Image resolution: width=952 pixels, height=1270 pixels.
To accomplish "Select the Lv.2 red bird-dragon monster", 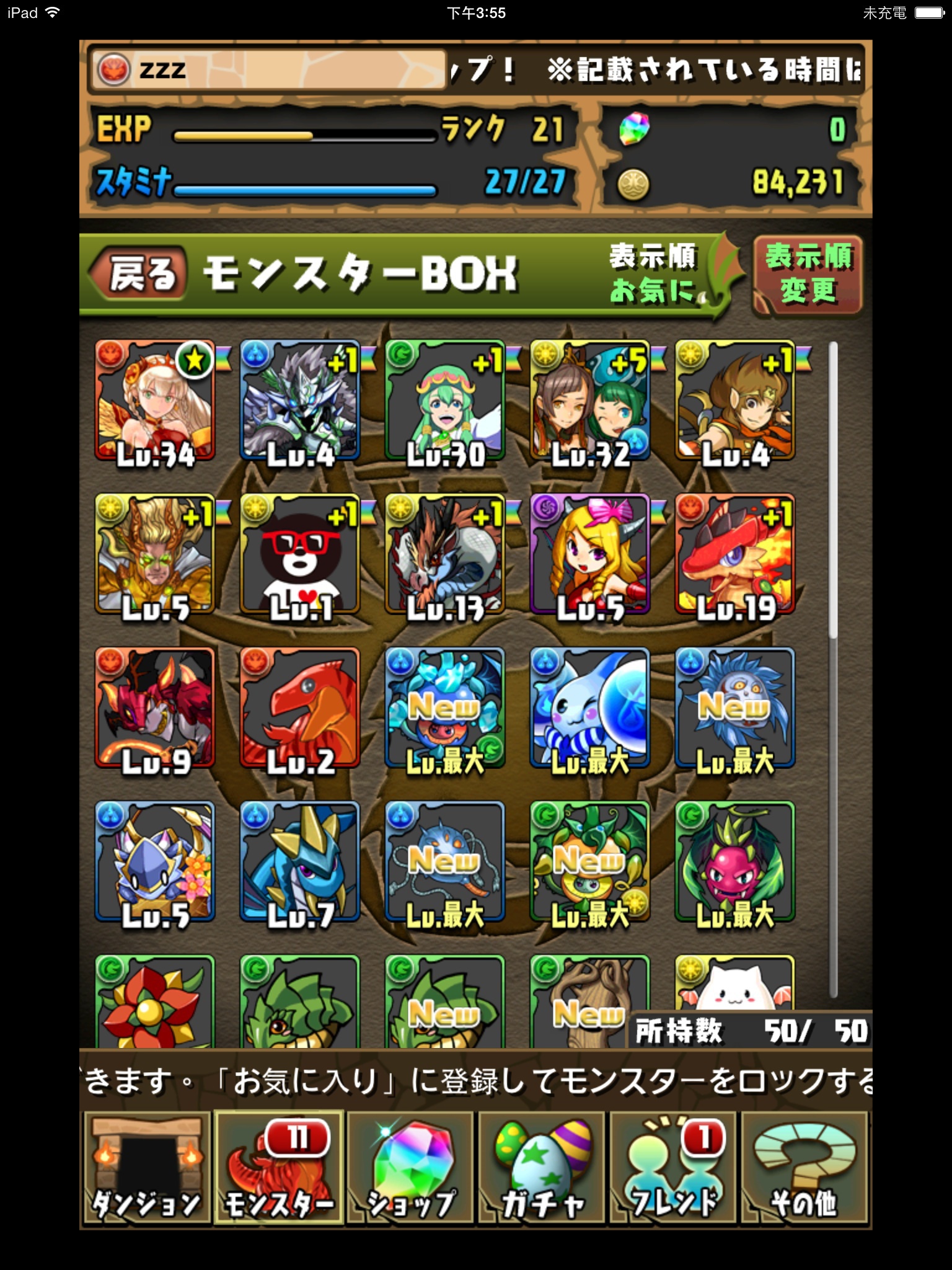I will [300, 708].
